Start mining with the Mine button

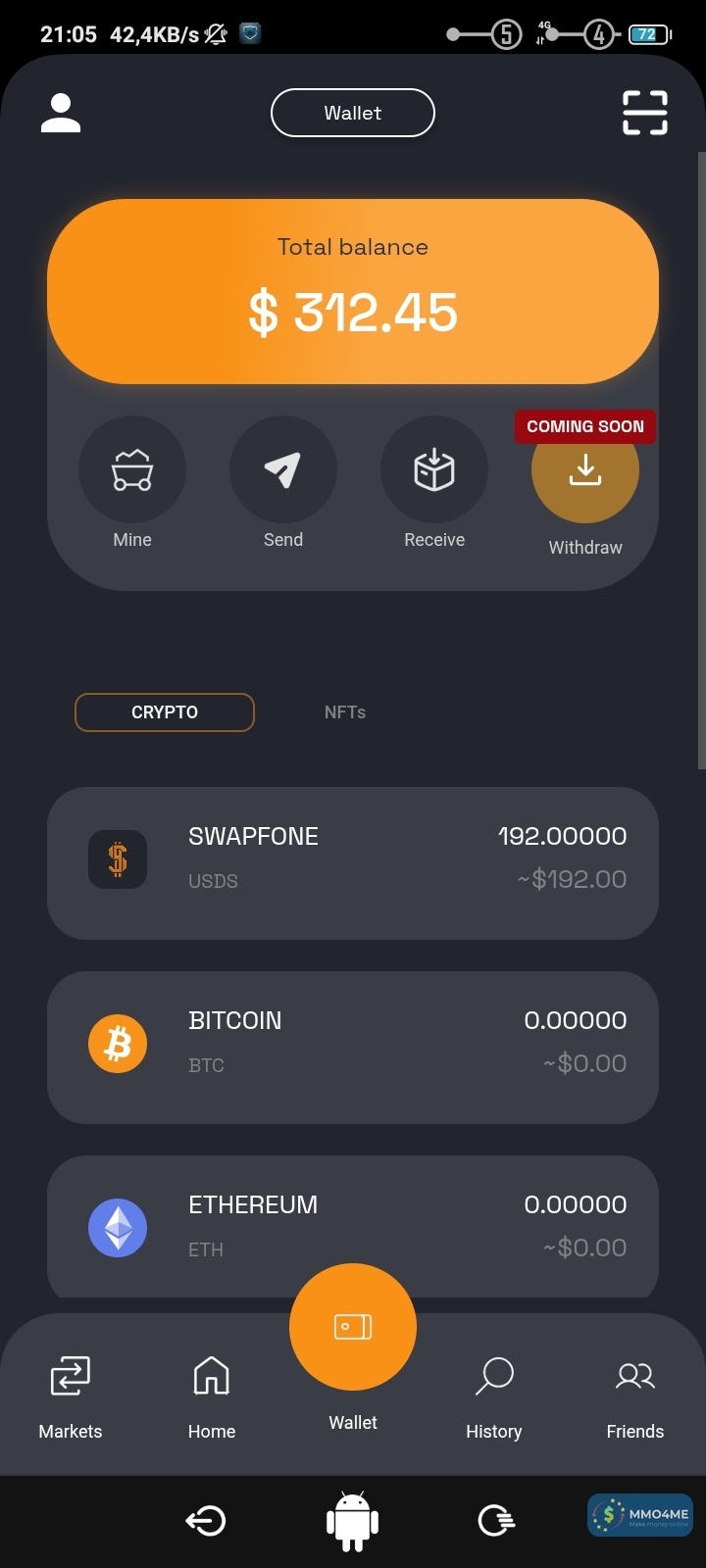132,470
